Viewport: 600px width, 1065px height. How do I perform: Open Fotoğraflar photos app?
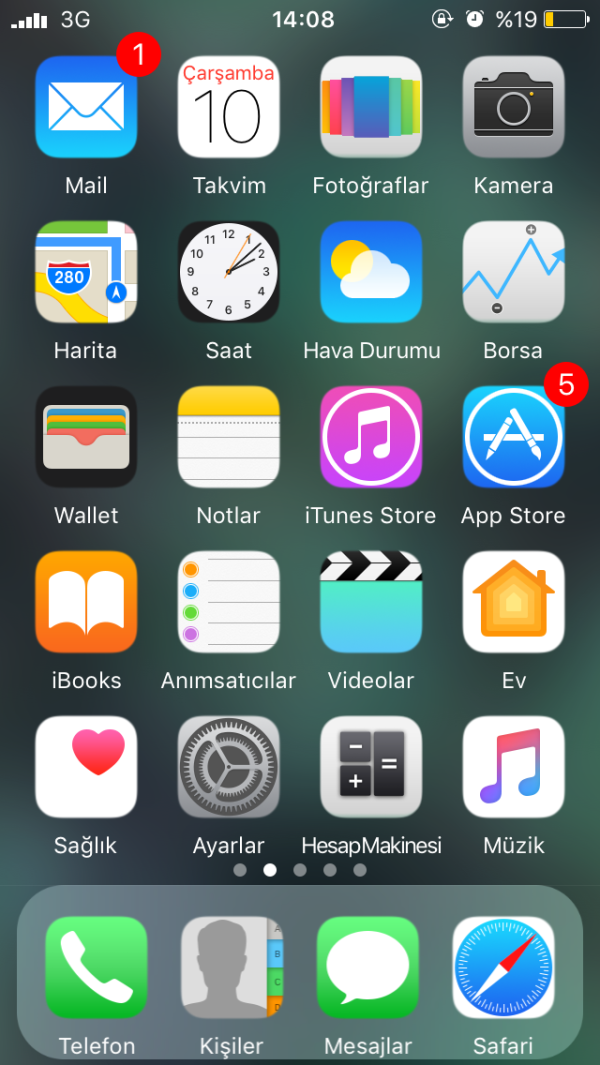click(x=371, y=107)
